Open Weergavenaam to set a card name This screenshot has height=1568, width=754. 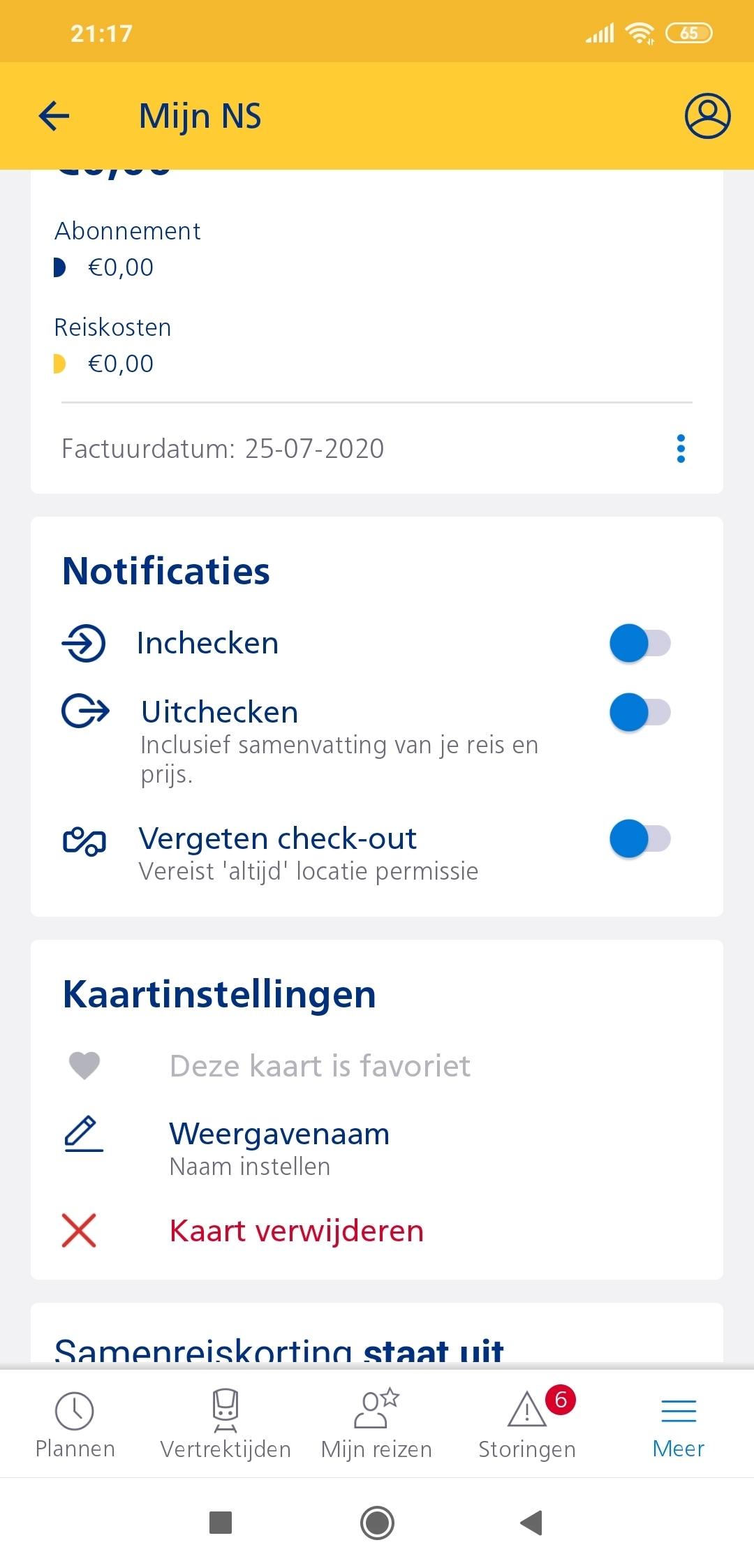[x=377, y=1148]
